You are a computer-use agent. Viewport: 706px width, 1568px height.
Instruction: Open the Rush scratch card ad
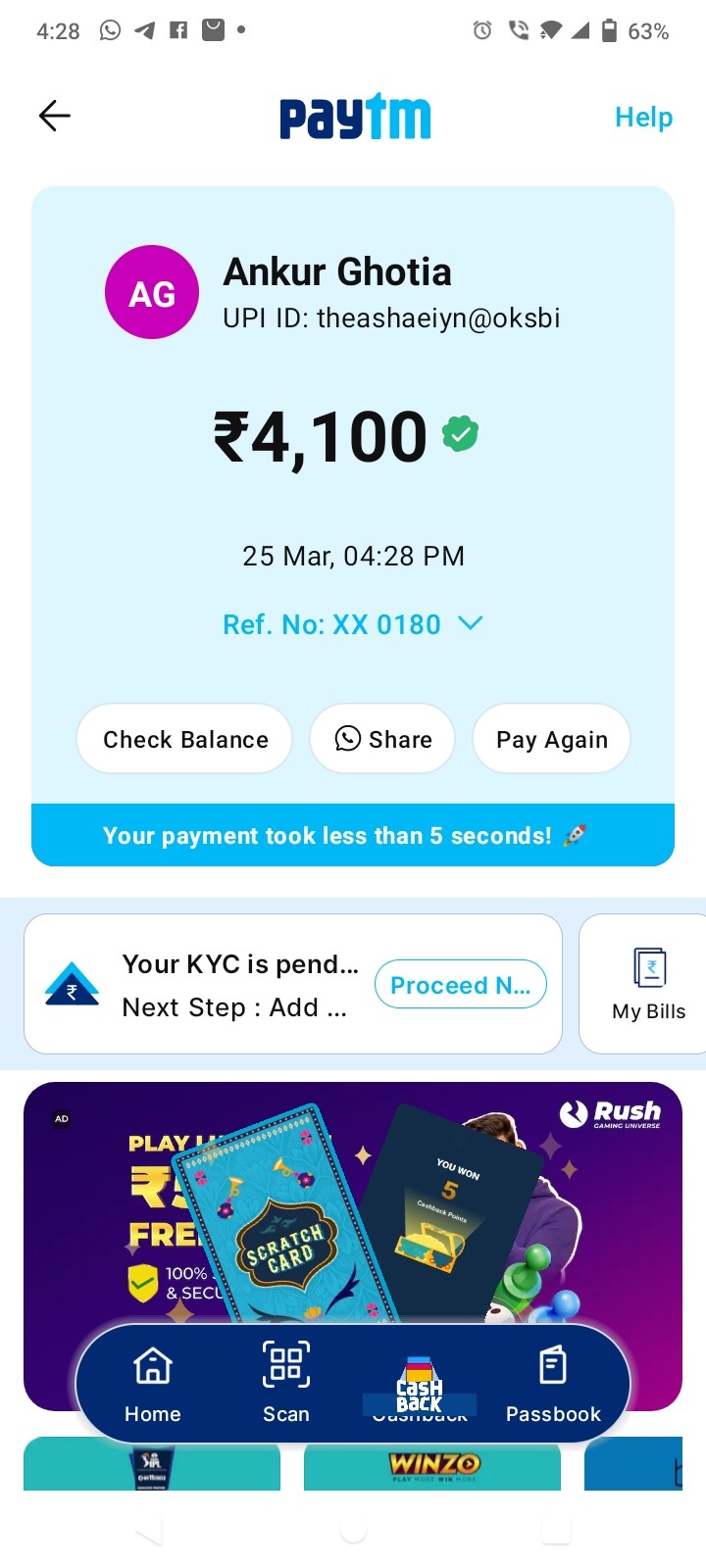(x=353, y=1205)
